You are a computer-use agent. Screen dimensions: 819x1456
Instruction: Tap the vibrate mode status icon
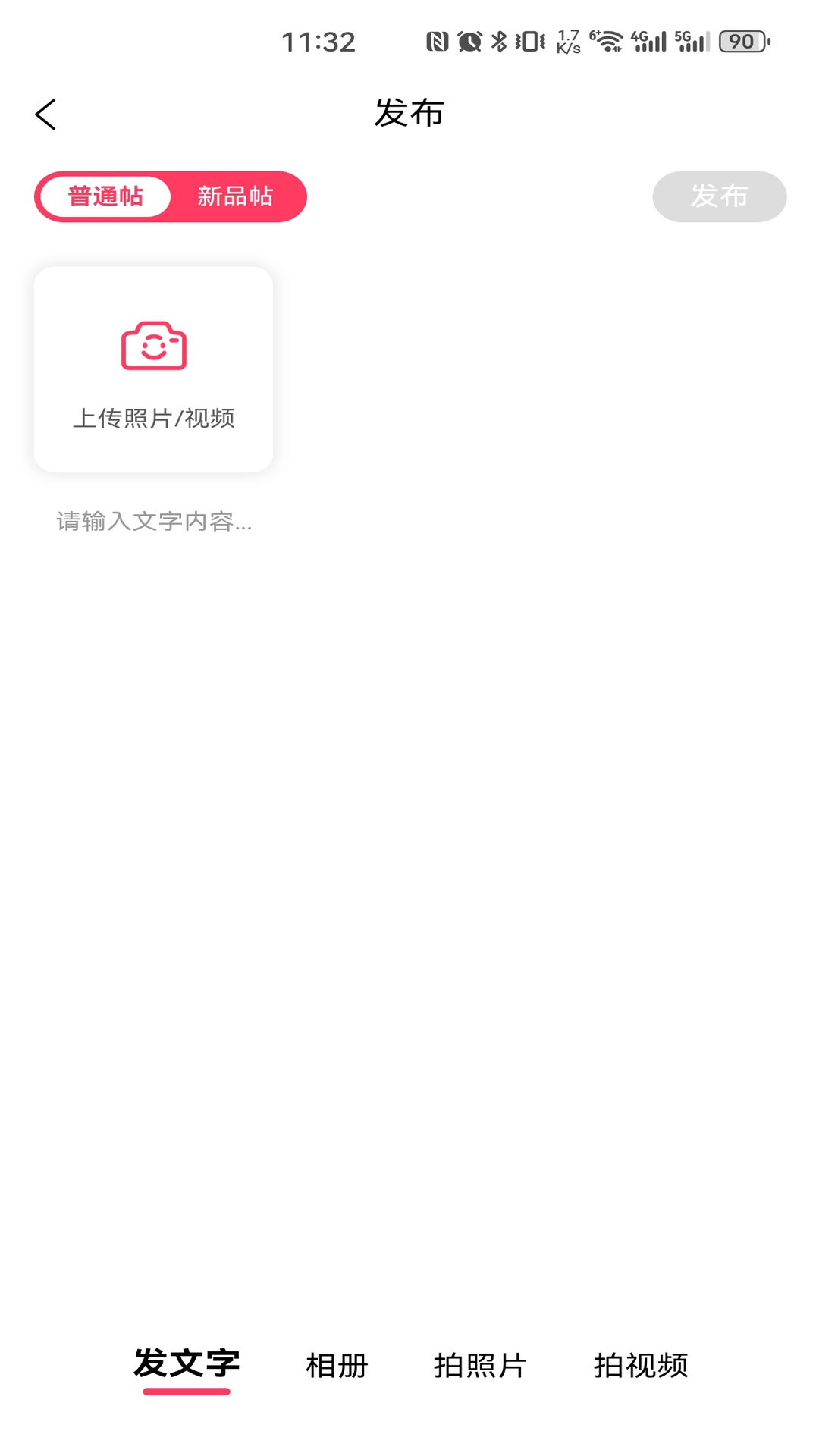pos(531,42)
